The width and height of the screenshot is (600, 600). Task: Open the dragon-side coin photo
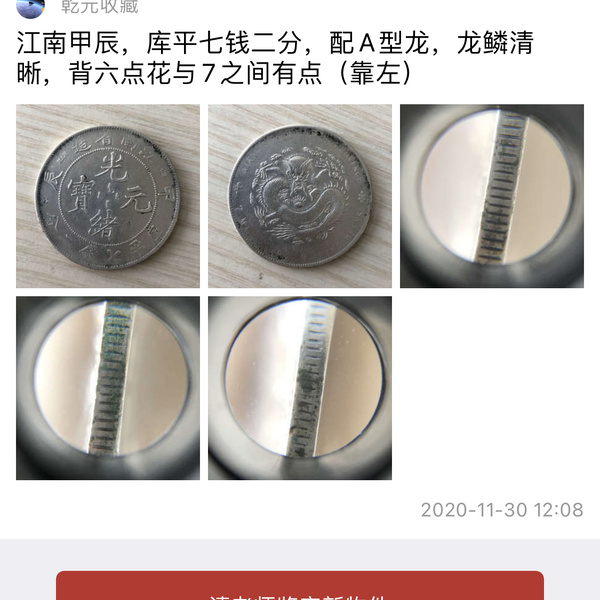click(300, 196)
